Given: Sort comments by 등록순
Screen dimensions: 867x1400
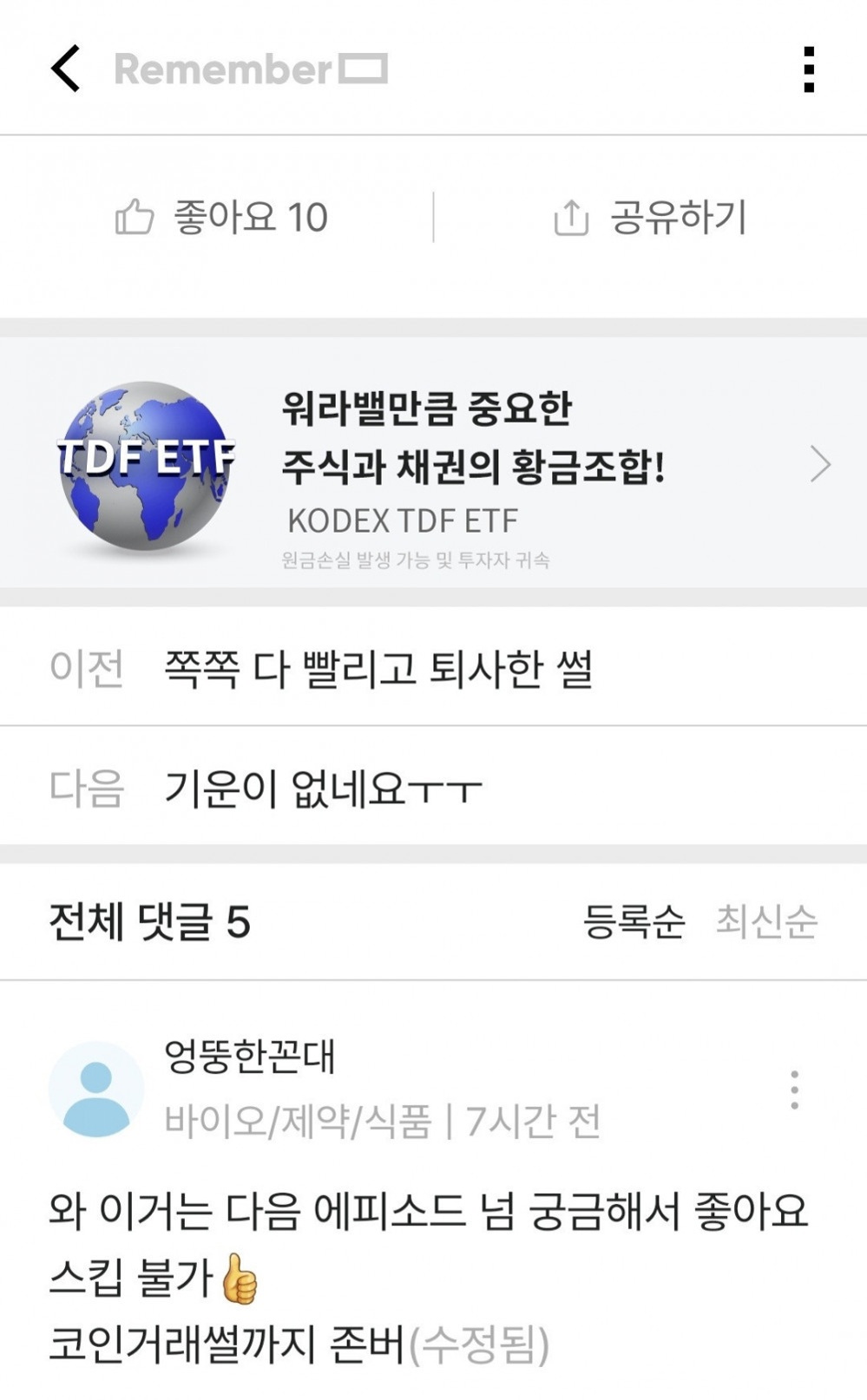Looking at the screenshot, I should coord(634,921).
